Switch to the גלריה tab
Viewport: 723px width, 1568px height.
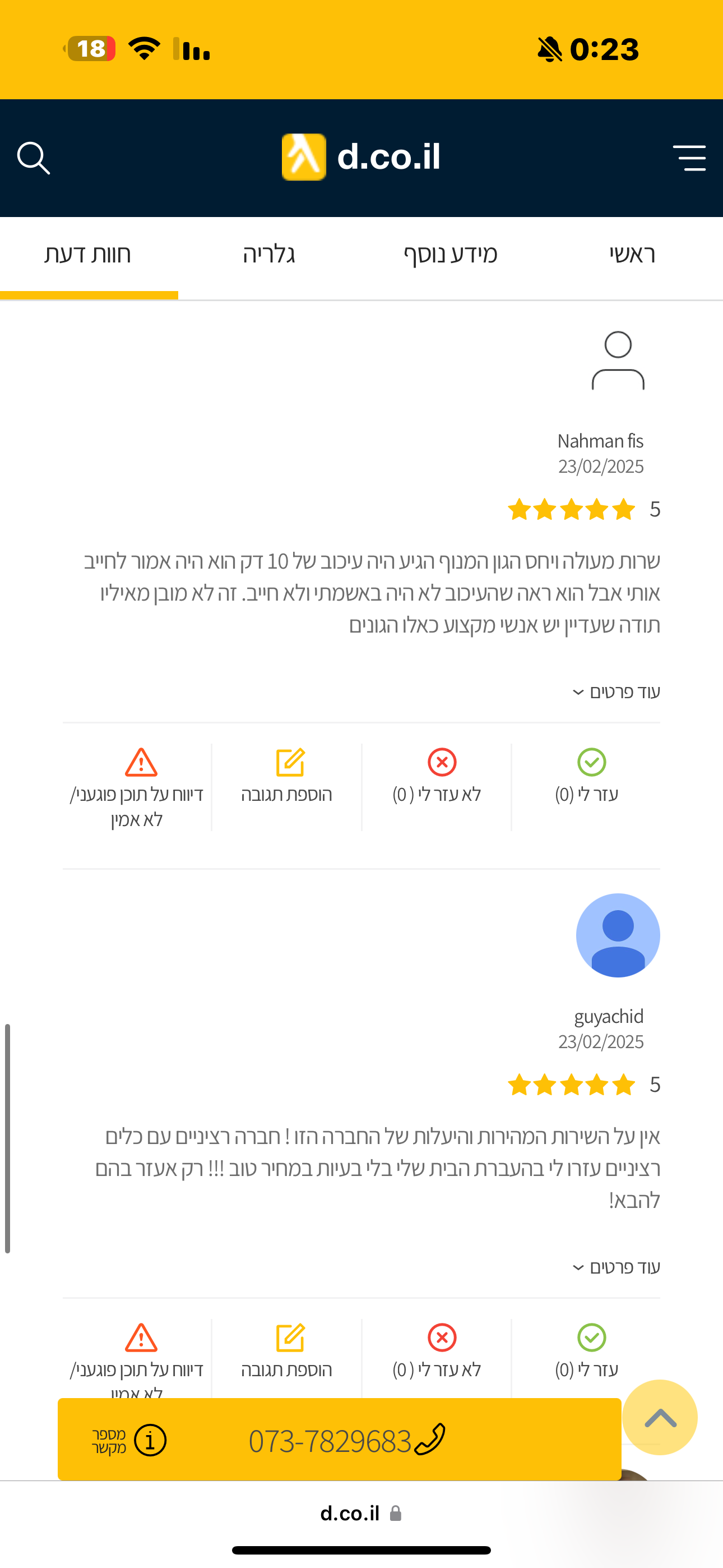click(x=268, y=255)
